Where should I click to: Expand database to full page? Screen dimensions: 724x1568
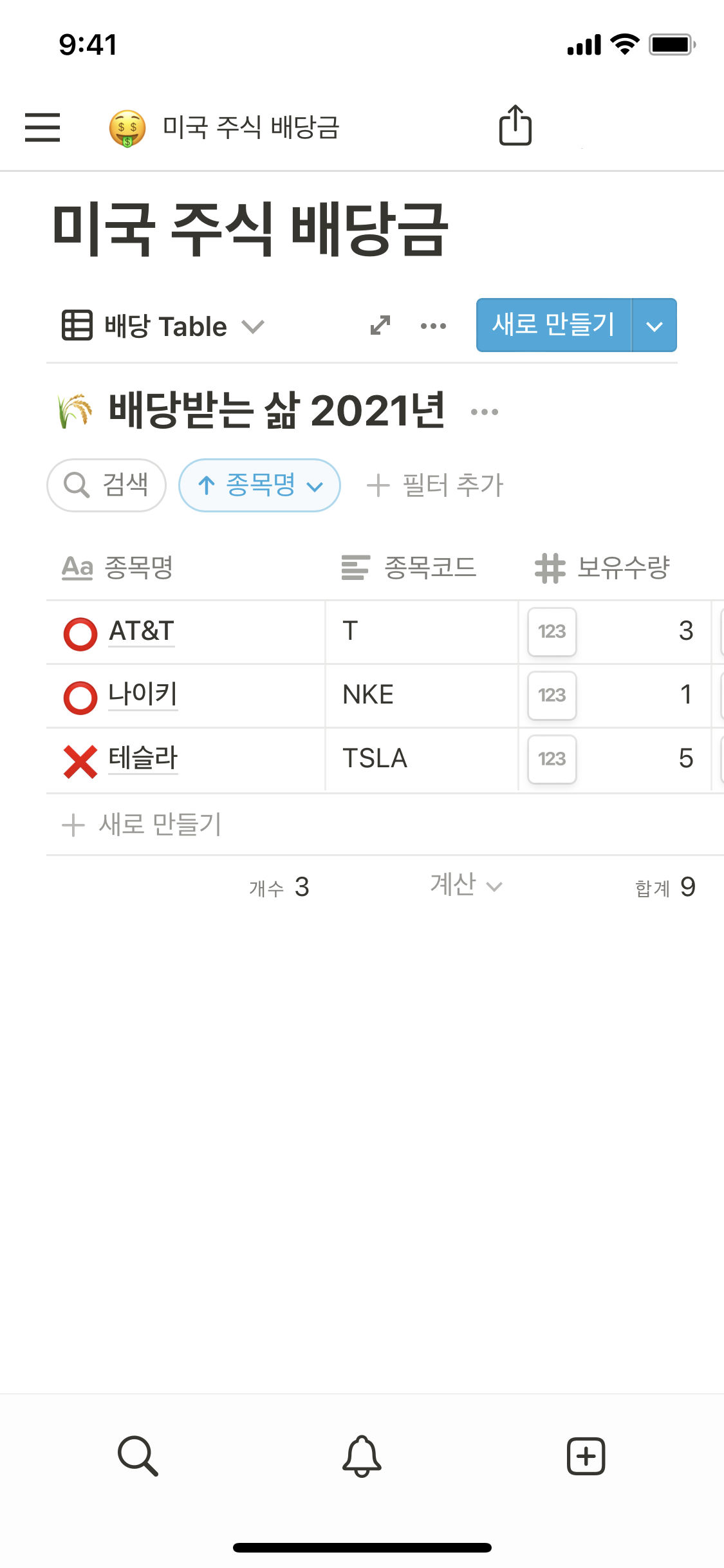tap(380, 325)
